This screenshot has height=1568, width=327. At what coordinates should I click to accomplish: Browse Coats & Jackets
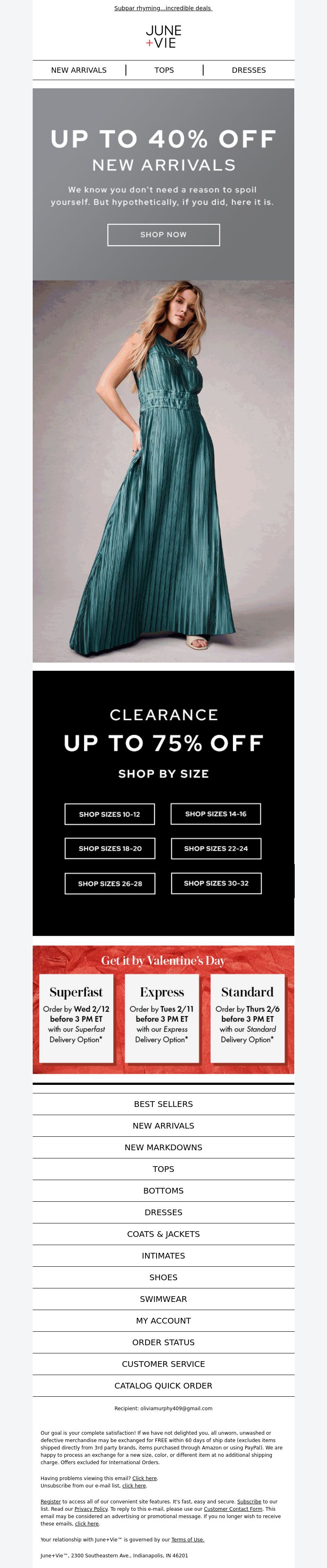(x=163, y=1234)
